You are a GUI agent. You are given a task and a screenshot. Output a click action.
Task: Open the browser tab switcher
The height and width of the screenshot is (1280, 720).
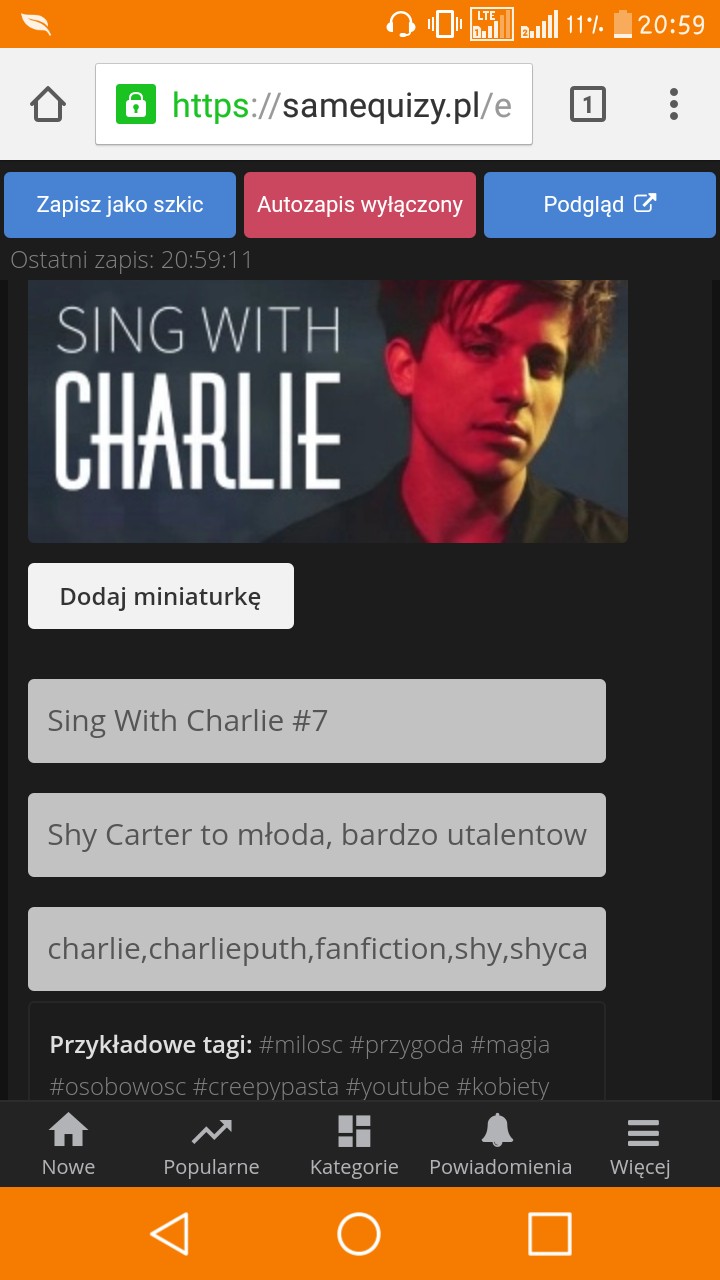click(588, 104)
